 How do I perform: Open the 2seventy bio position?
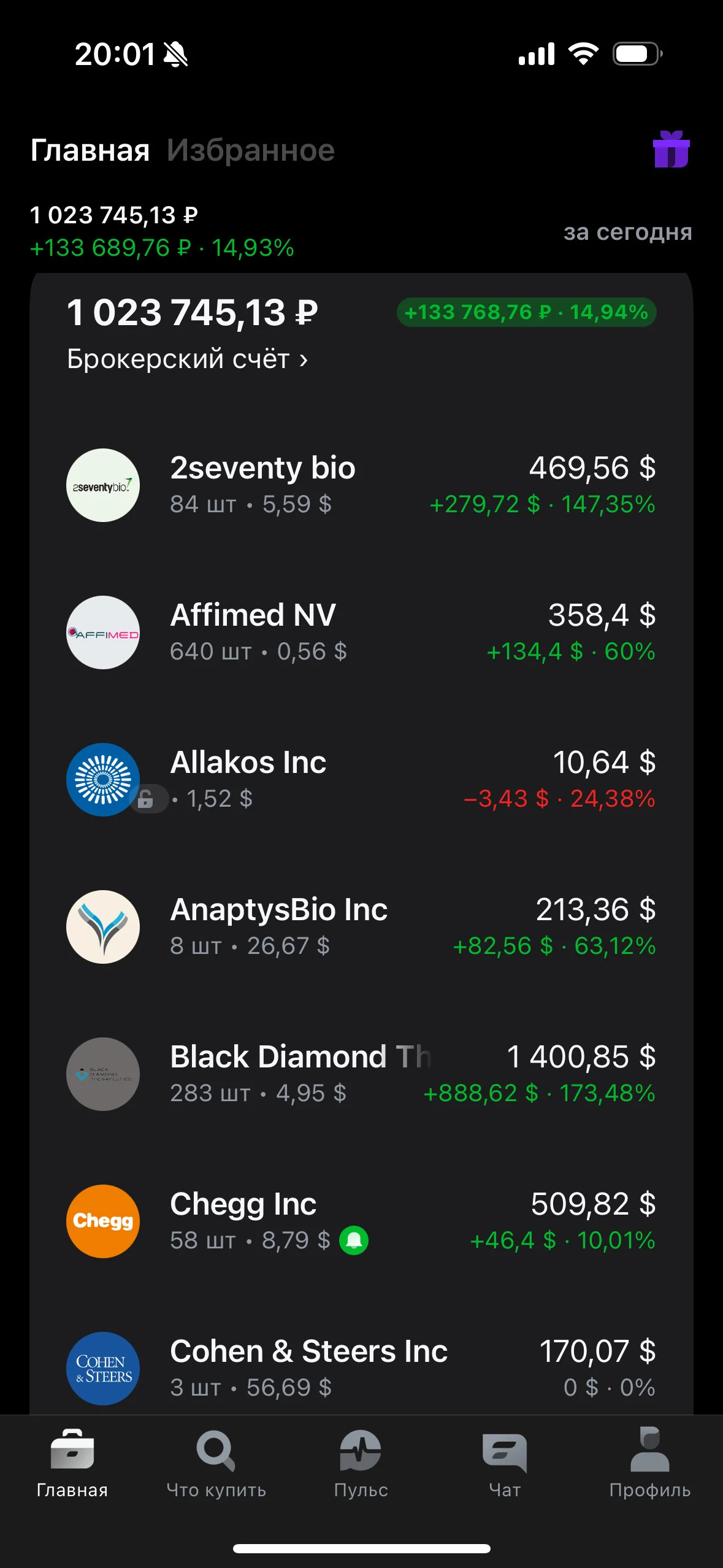tap(361, 485)
